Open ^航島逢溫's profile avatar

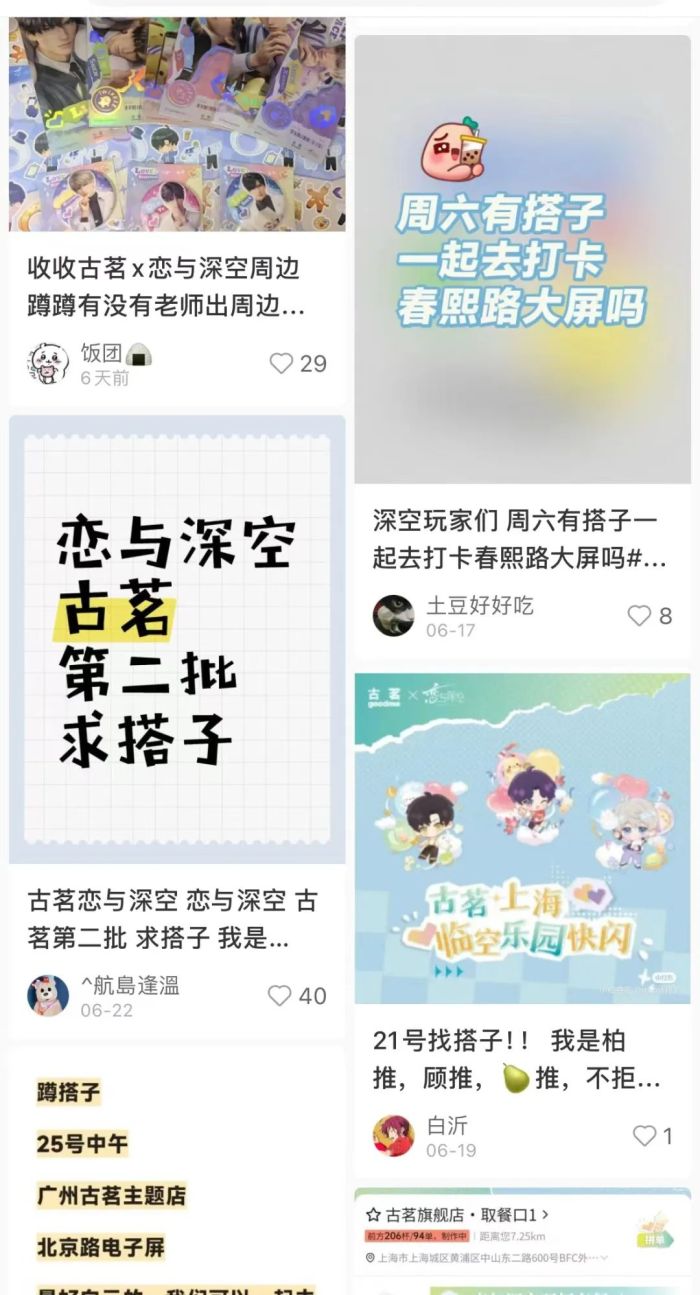[x=48, y=996]
